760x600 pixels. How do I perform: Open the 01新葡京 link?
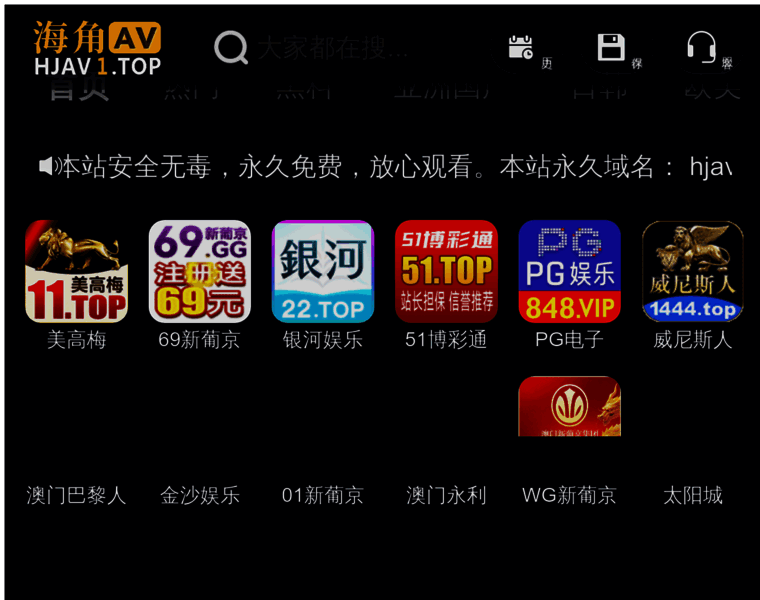(323, 495)
